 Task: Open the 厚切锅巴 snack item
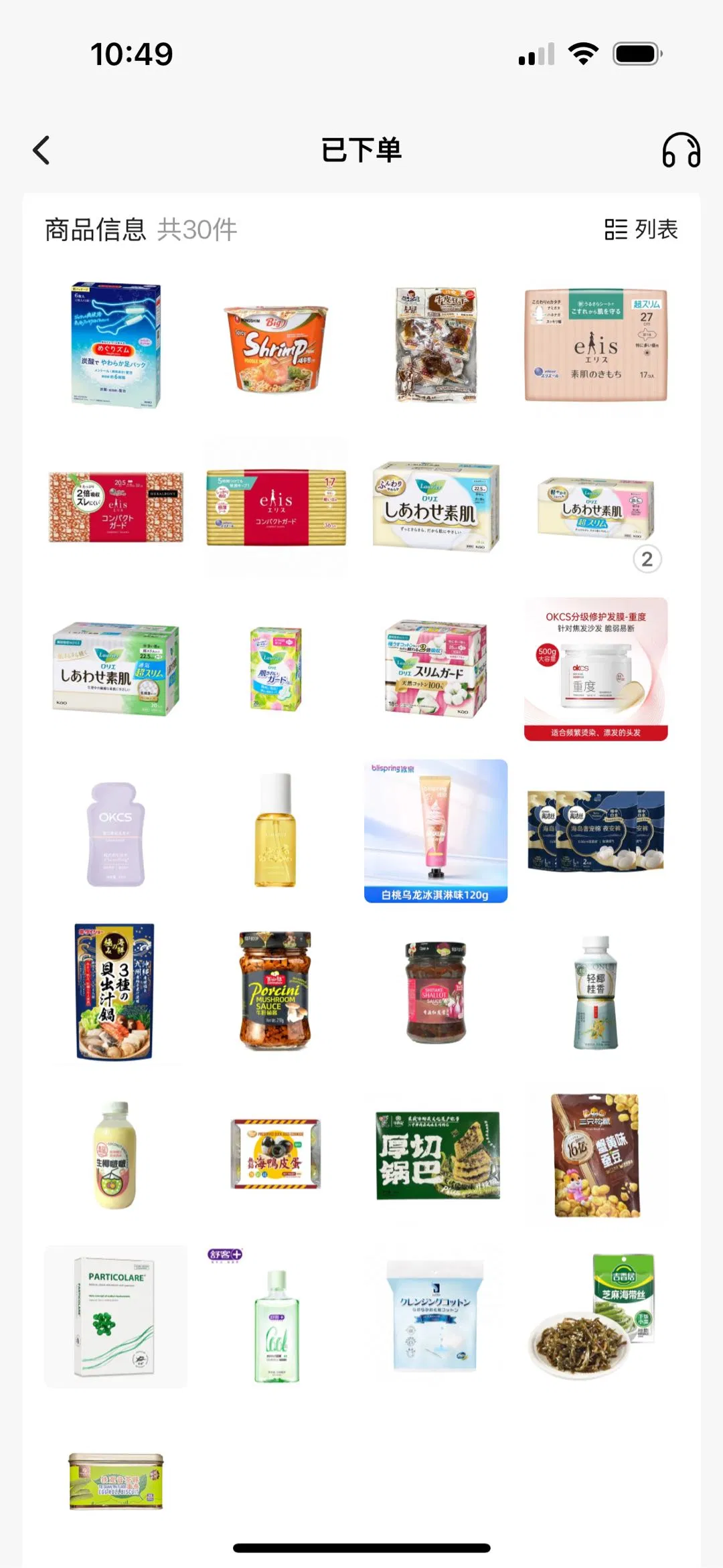(x=437, y=1155)
